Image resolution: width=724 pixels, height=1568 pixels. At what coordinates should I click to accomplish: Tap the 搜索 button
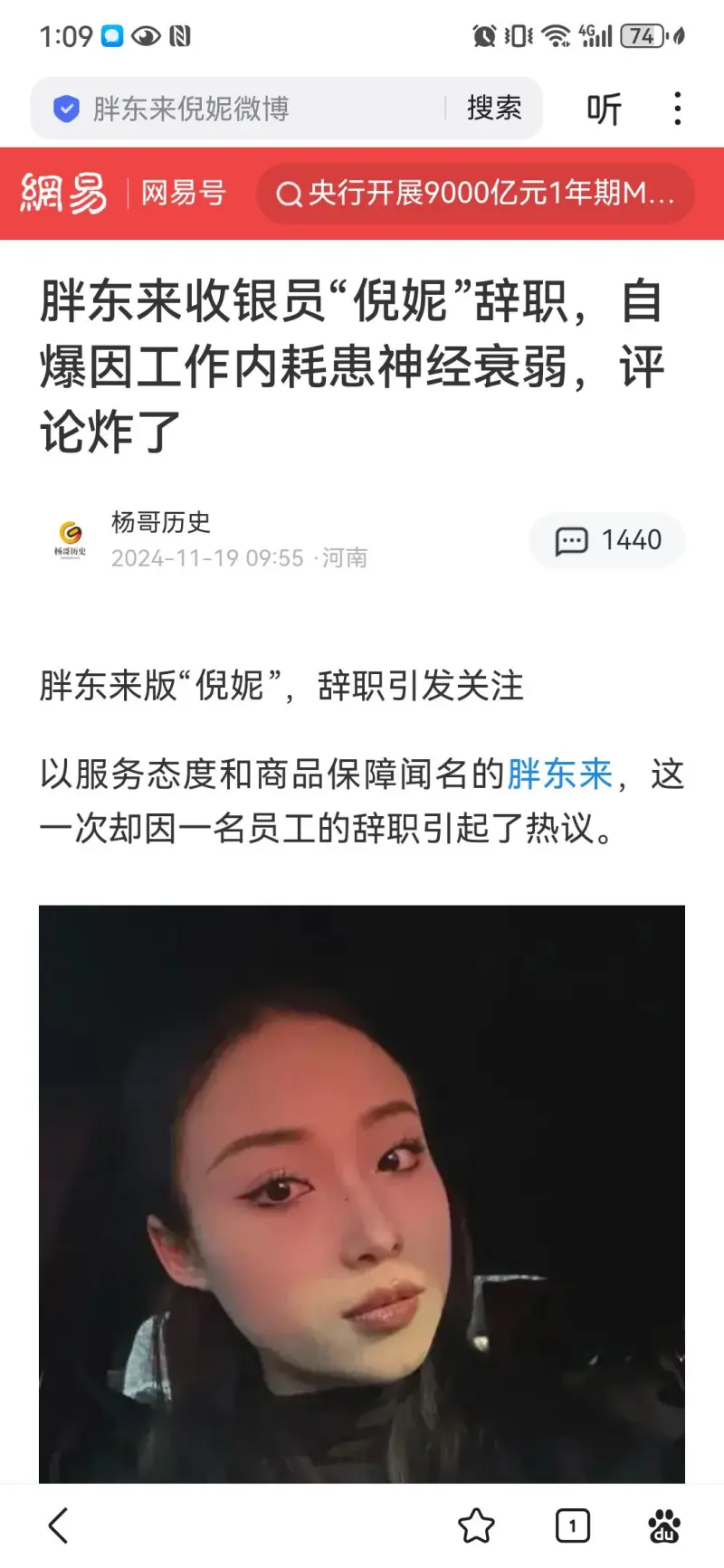pyautogui.click(x=494, y=109)
